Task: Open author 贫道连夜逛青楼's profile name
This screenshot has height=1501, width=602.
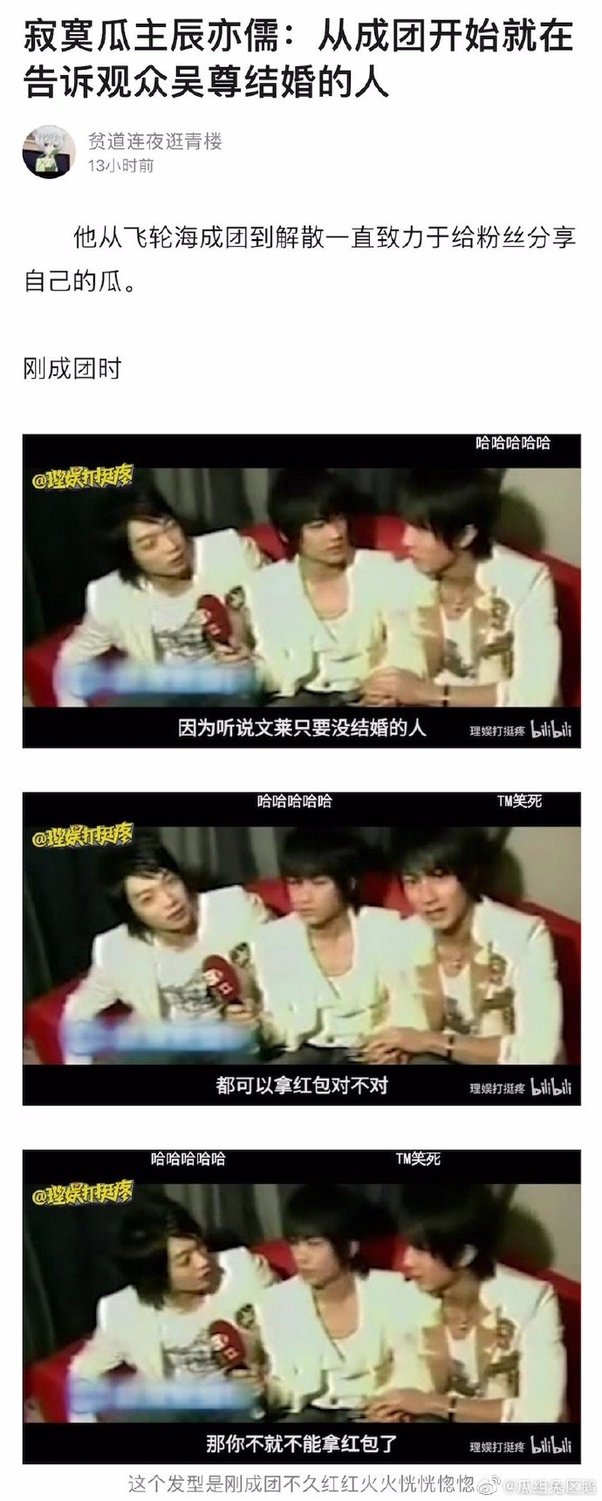Action: tap(155, 141)
